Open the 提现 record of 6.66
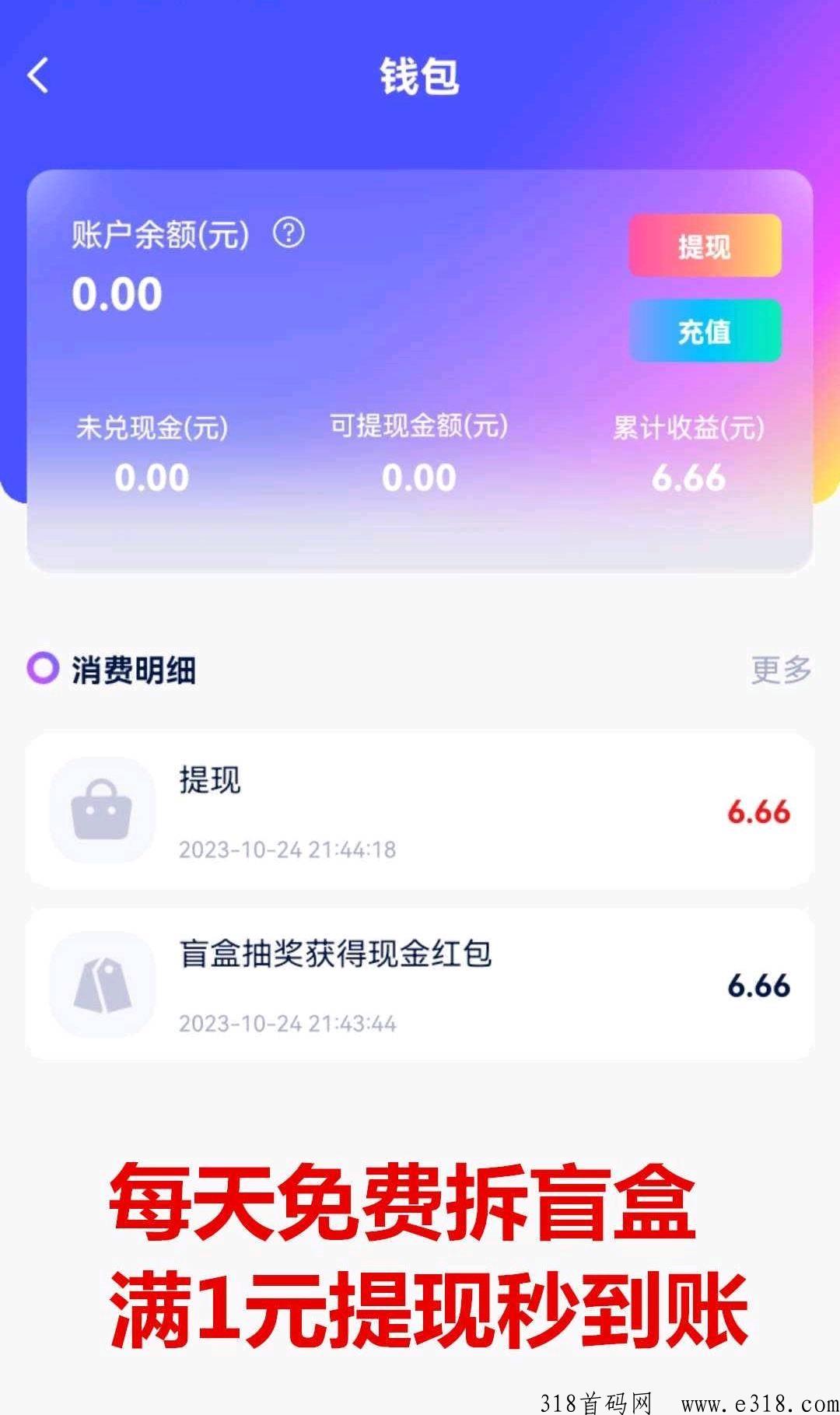 tap(420, 810)
